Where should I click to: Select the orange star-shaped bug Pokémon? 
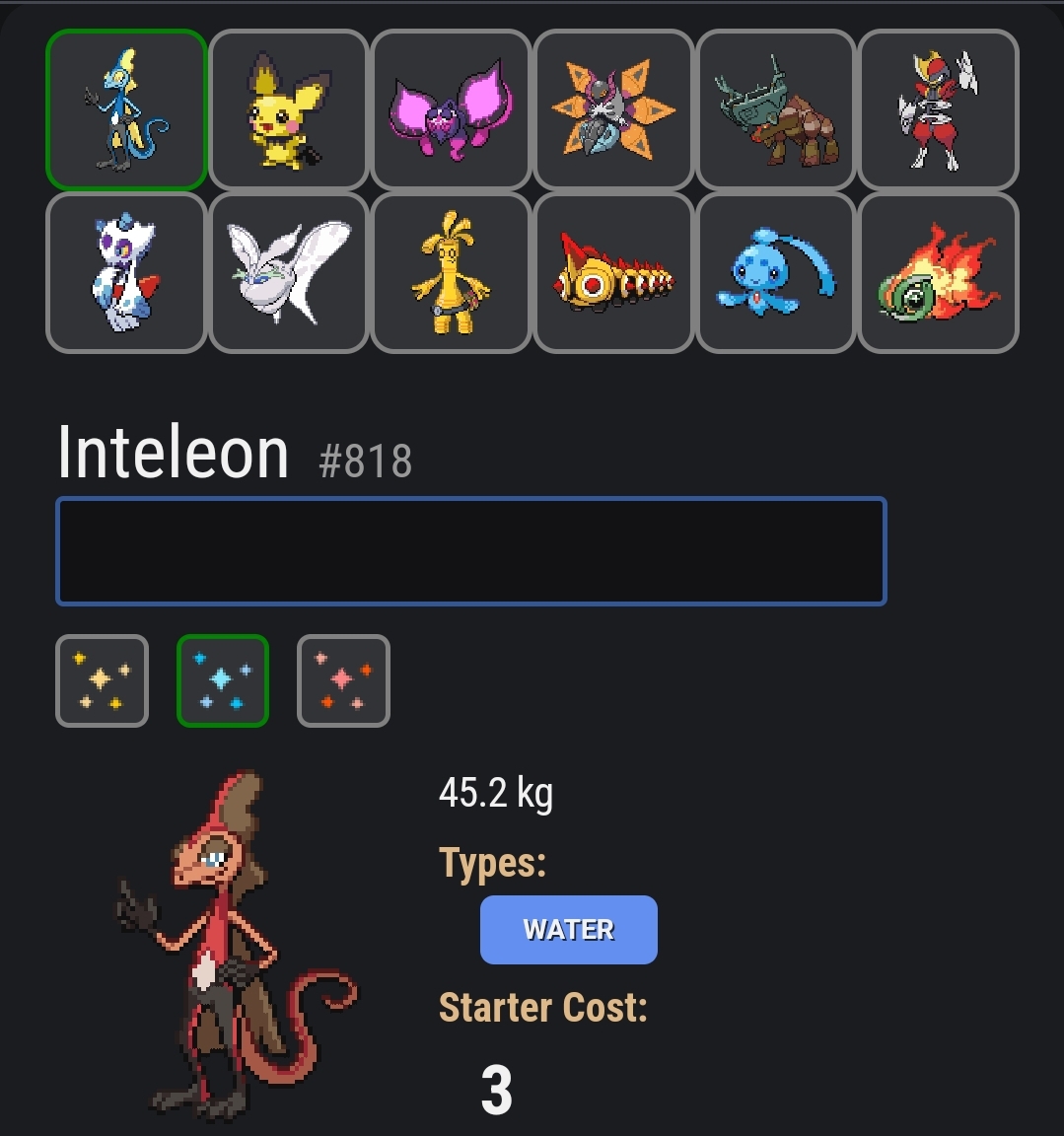coord(613,109)
